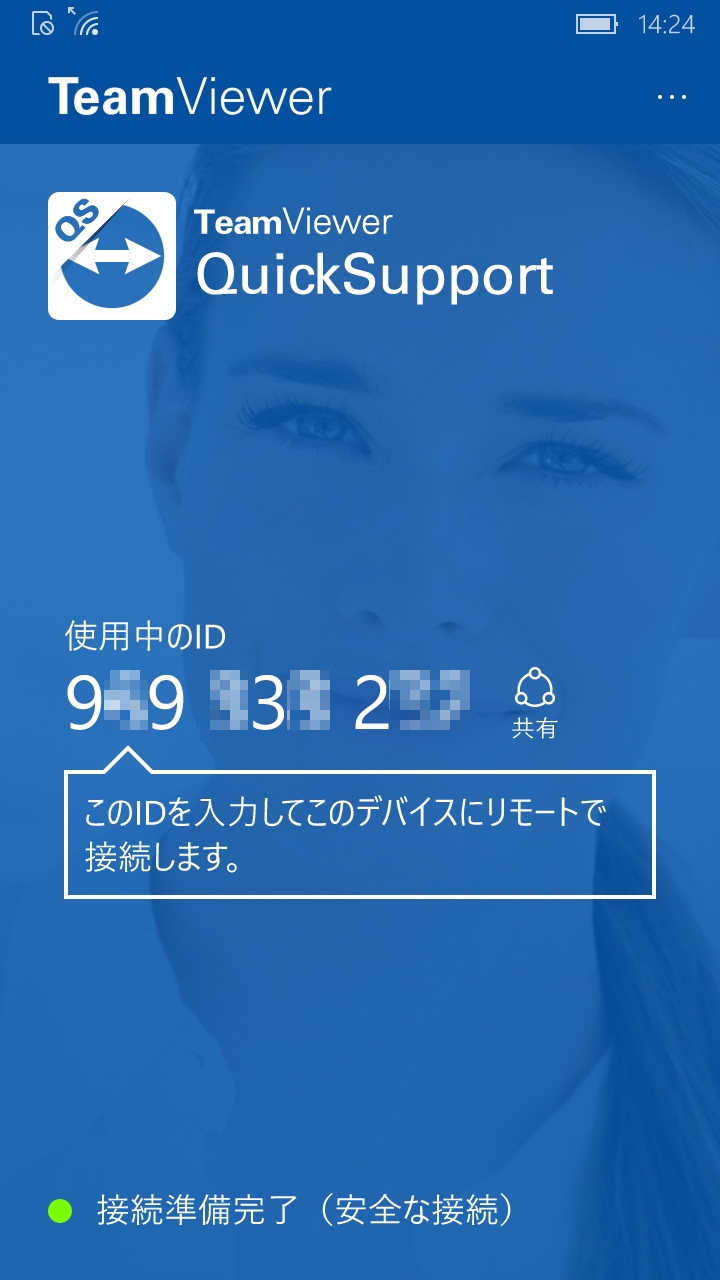Tap the green connection-ready status dot
This screenshot has height=1280, width=720.
[x=60, y=1210]
